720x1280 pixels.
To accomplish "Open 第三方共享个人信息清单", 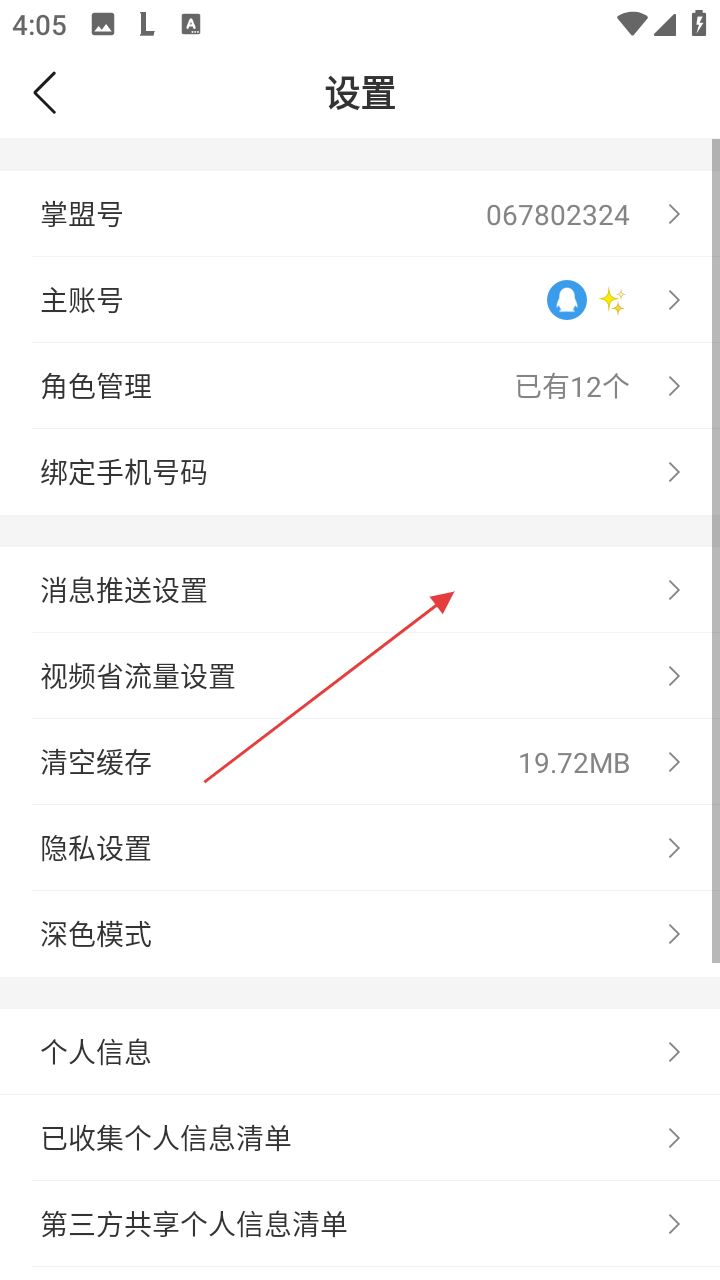I will coord(360,1224).
